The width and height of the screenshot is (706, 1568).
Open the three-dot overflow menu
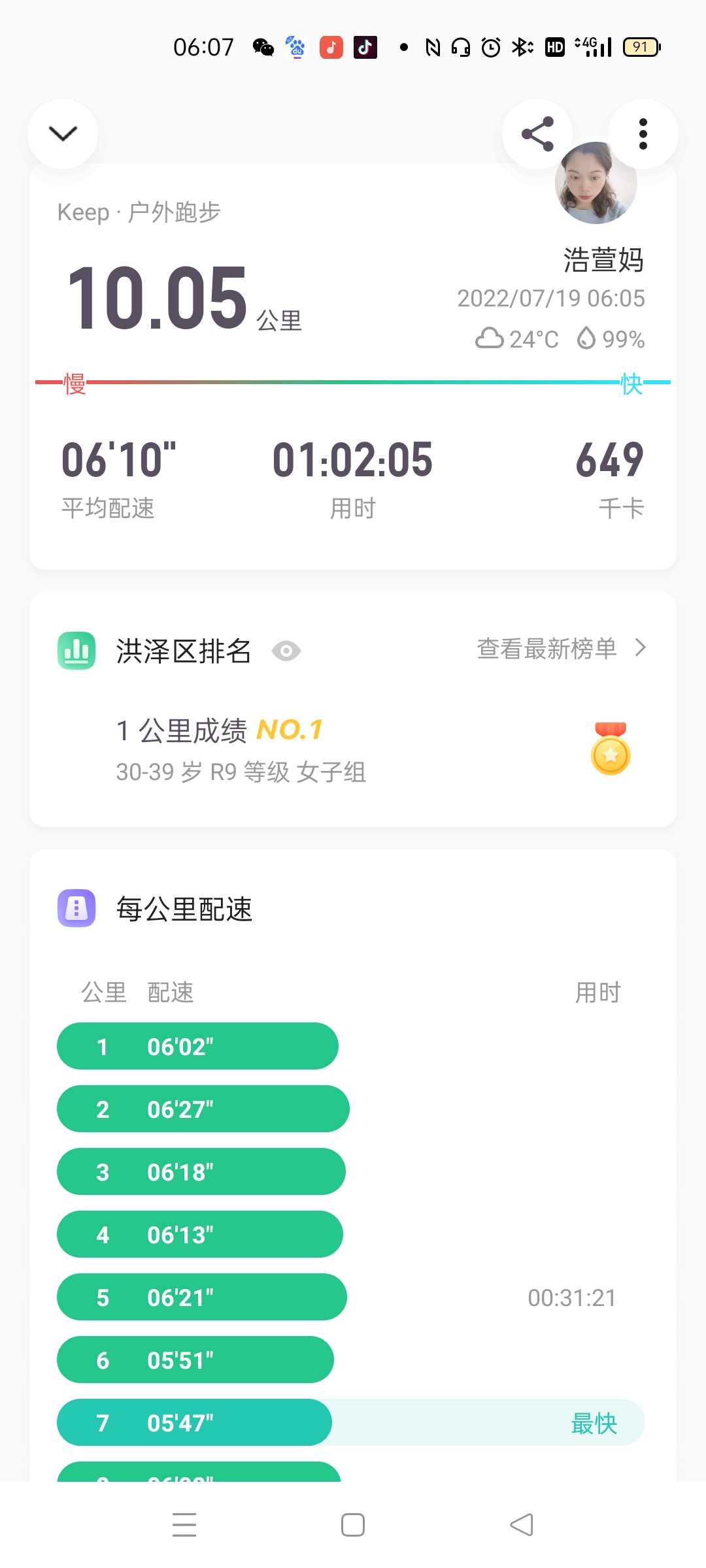pyautogui.click(x=643, y=134)
